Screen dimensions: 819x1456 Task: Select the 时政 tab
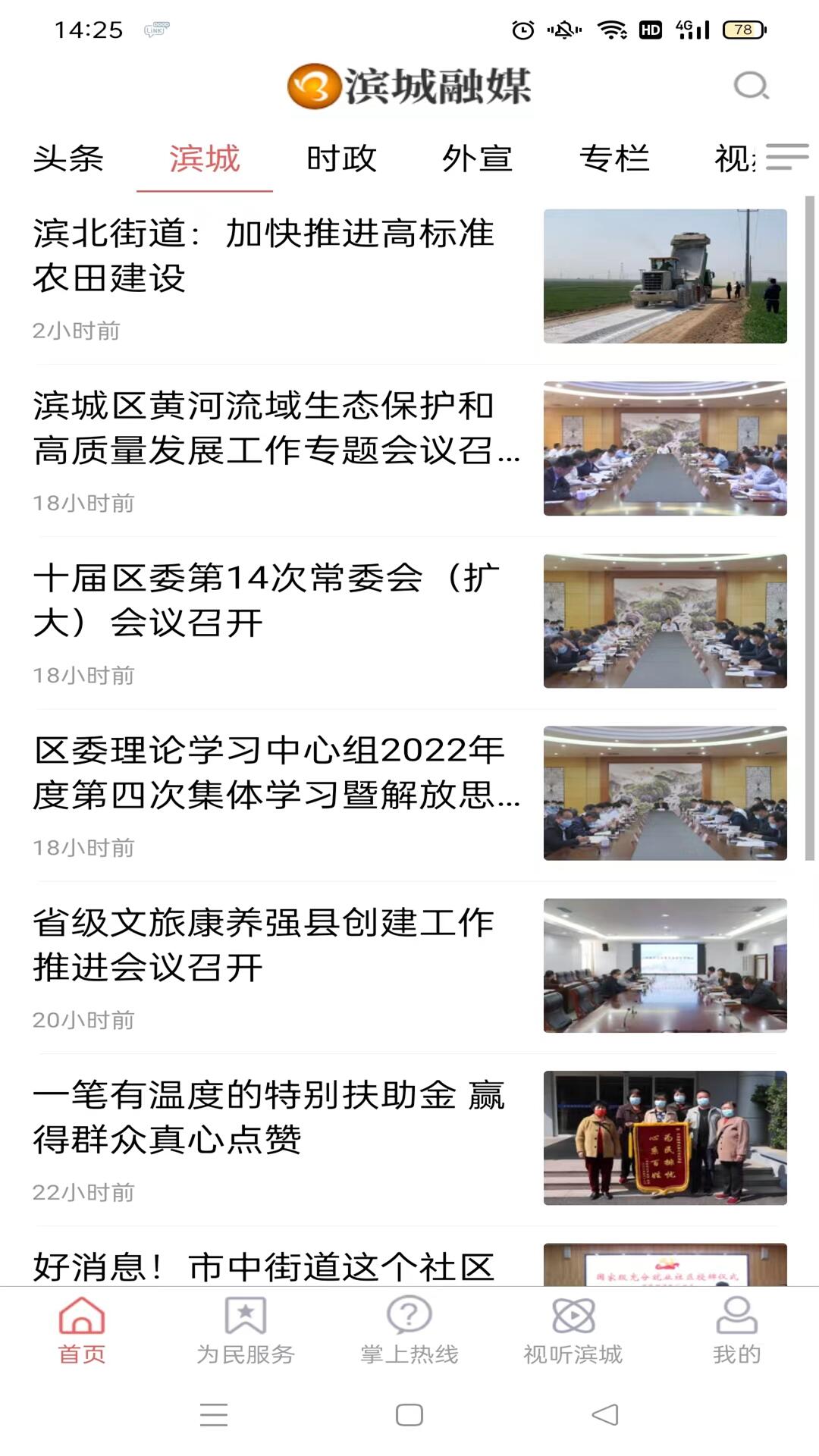point(341,158)
